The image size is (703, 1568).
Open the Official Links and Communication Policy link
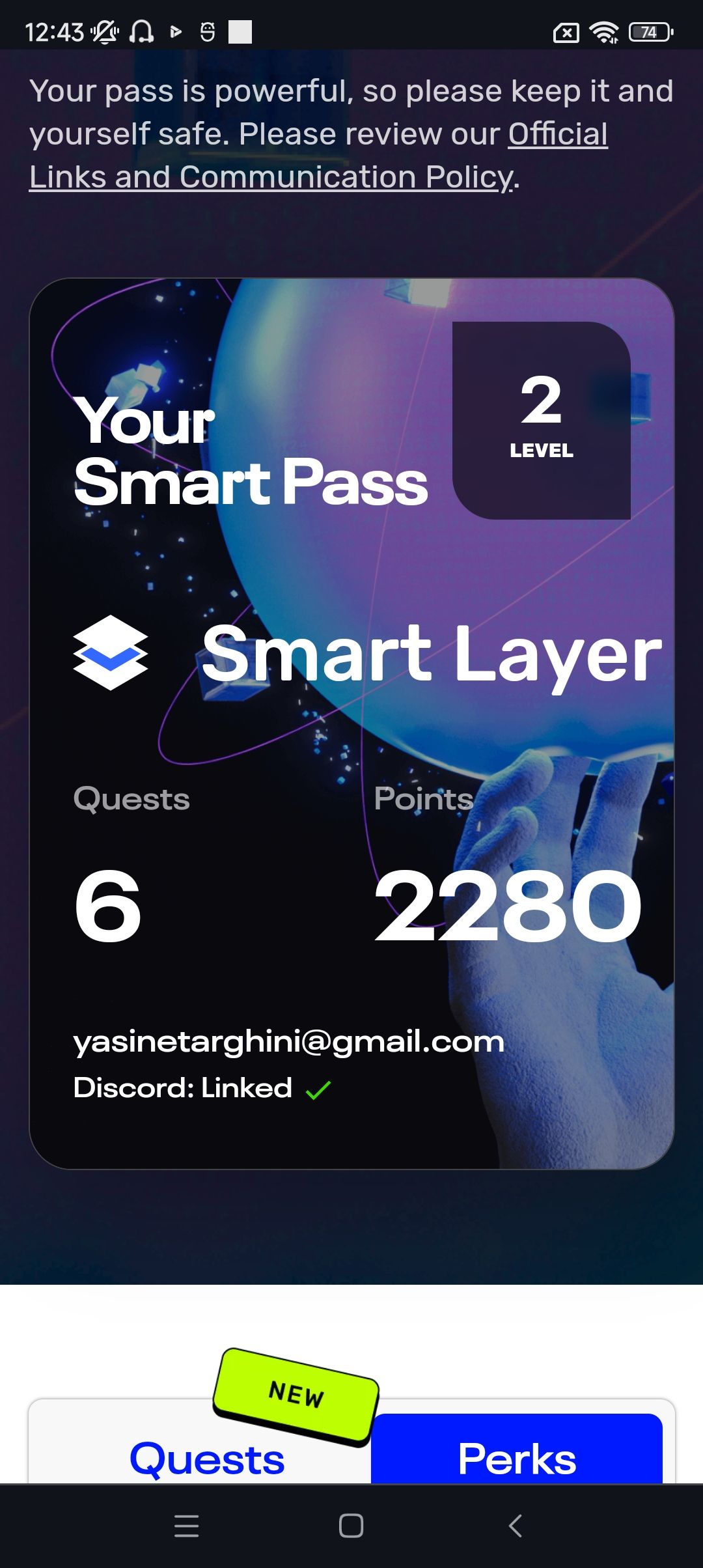[x=273, y=177]
